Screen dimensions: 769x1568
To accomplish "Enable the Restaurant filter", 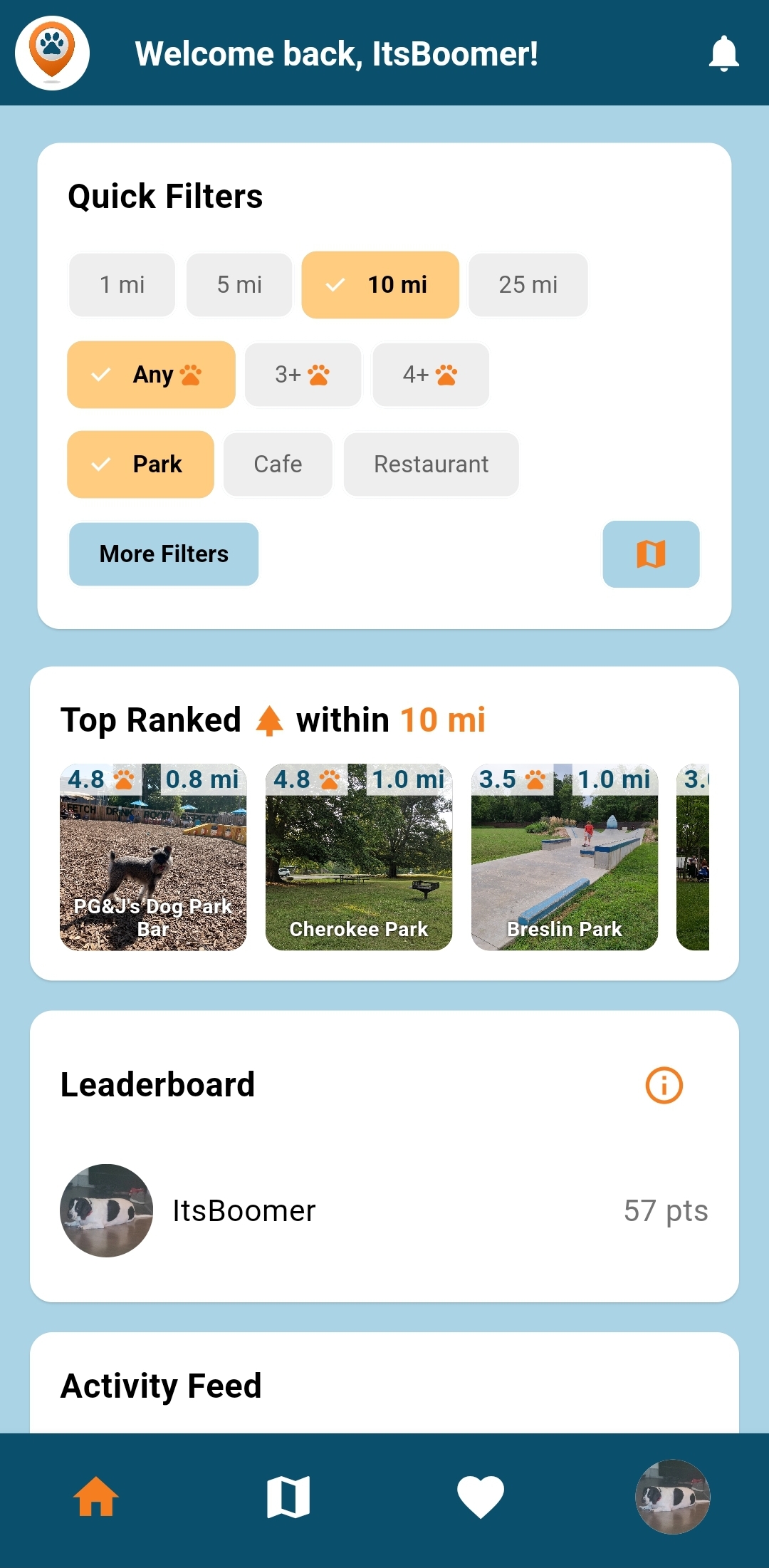I will (x=431, y=464).
